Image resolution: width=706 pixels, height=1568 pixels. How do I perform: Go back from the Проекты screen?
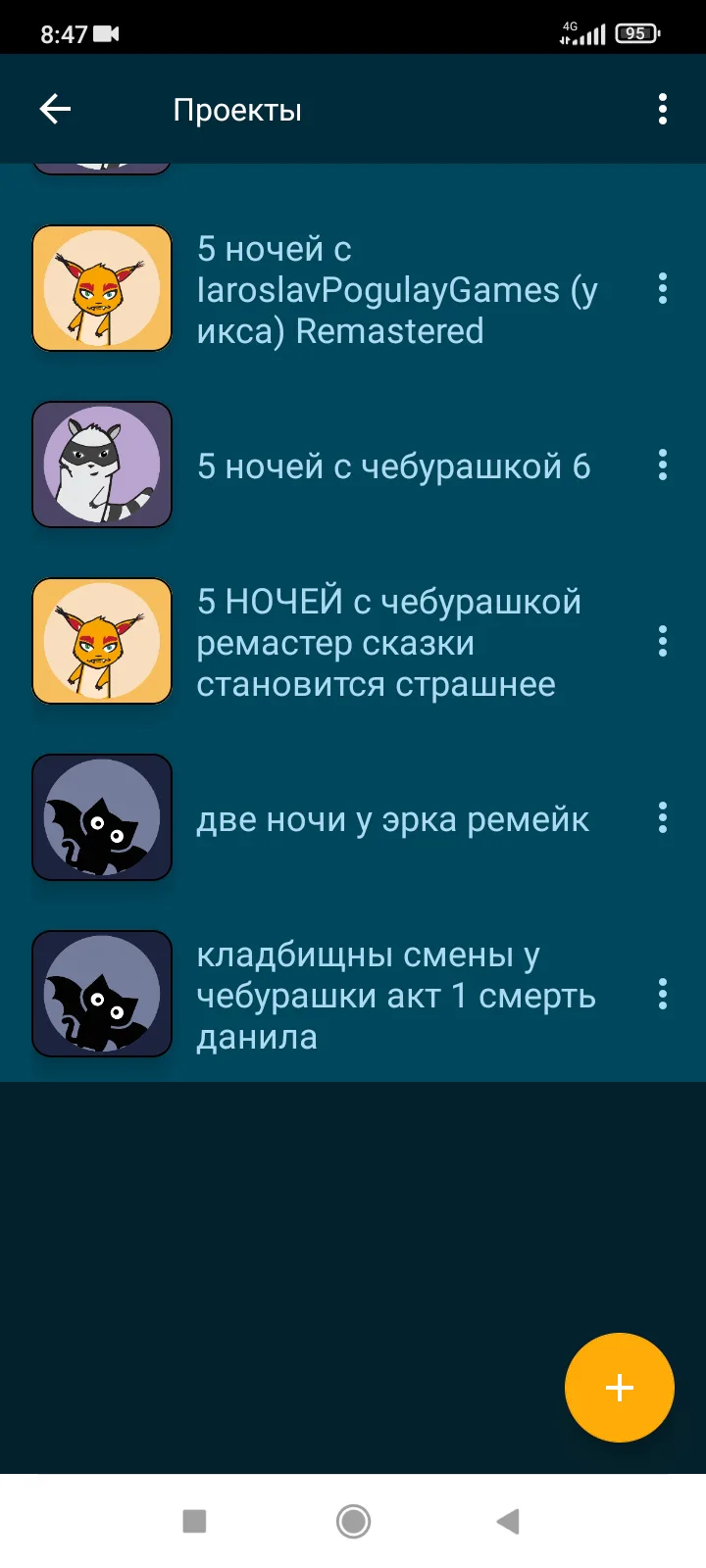click(x=55, y=109)
